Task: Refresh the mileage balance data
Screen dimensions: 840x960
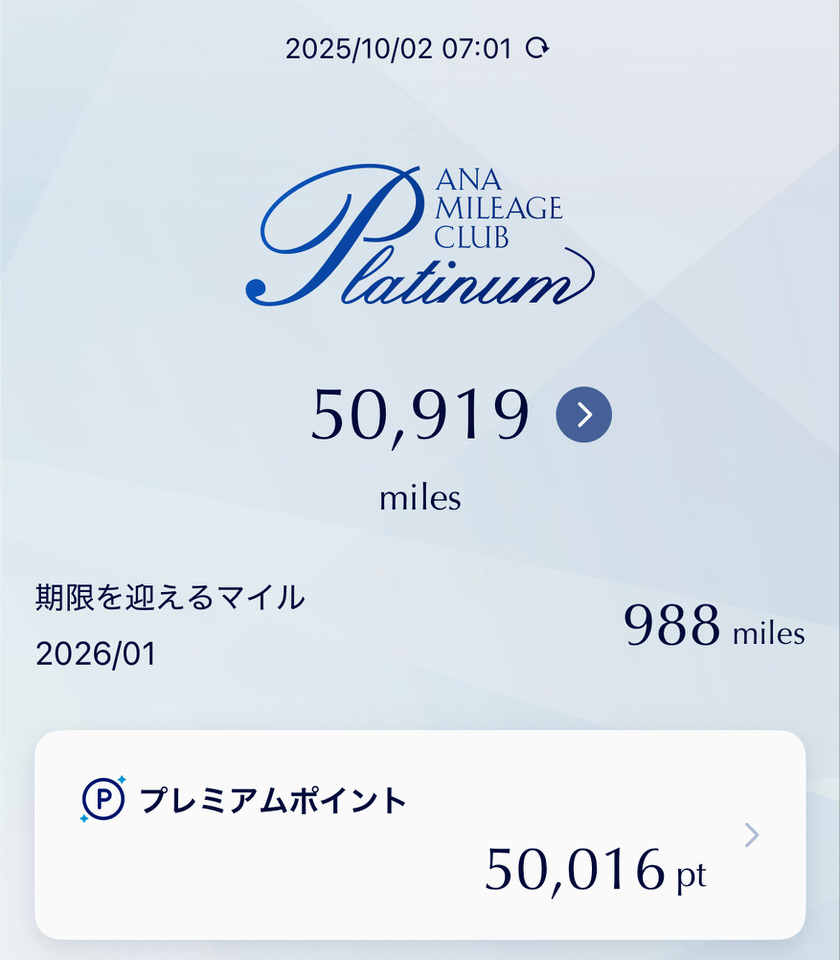Action: pos(538,48)
